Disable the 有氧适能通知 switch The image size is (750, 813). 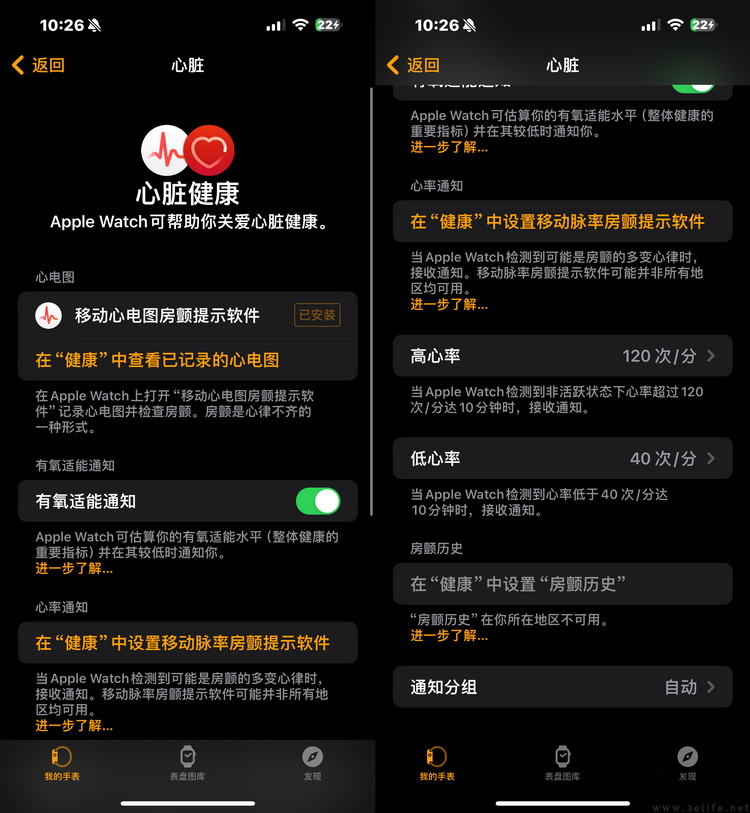click(x=318, y=501)
